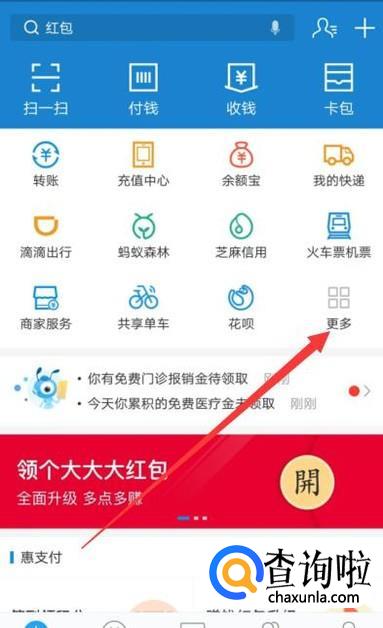Tap 更多 to see more apps
This screenshot has width=383, height=628.
339,308
